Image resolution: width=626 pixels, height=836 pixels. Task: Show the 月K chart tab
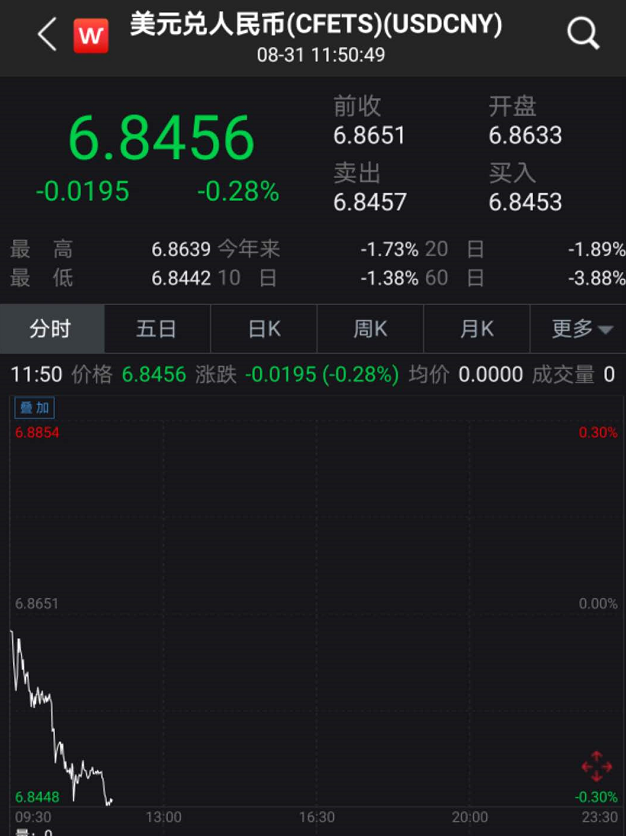pos(476,329)
